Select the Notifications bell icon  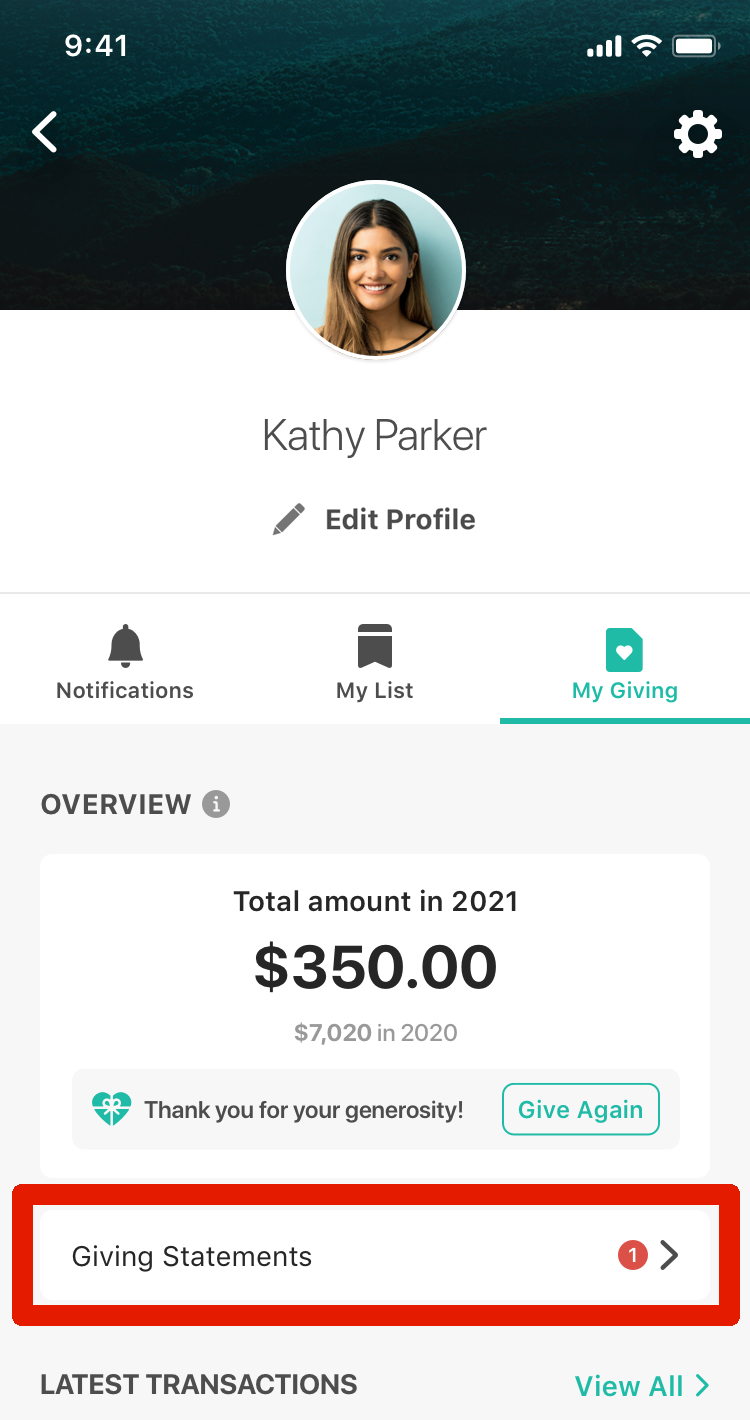124,645
